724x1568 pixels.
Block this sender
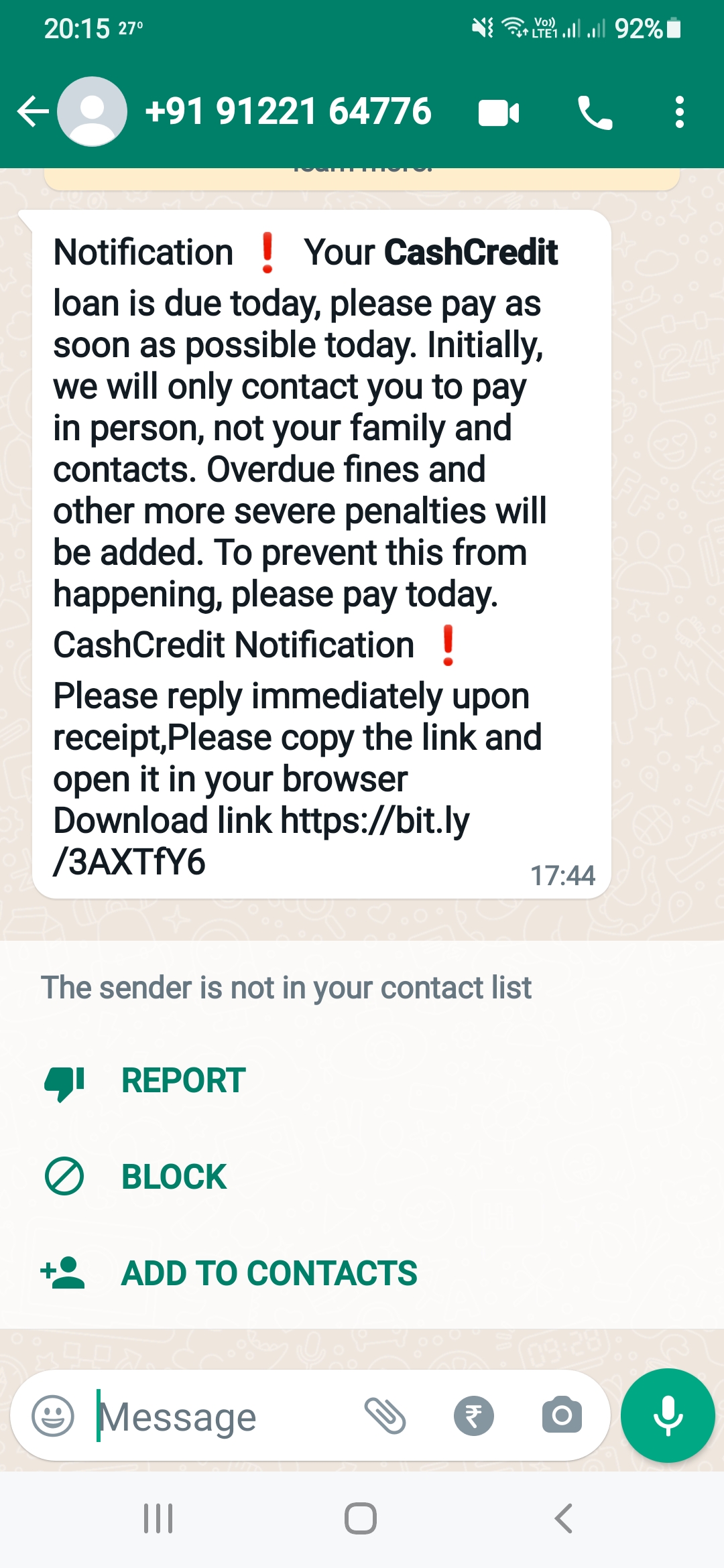click(174, 1177)
